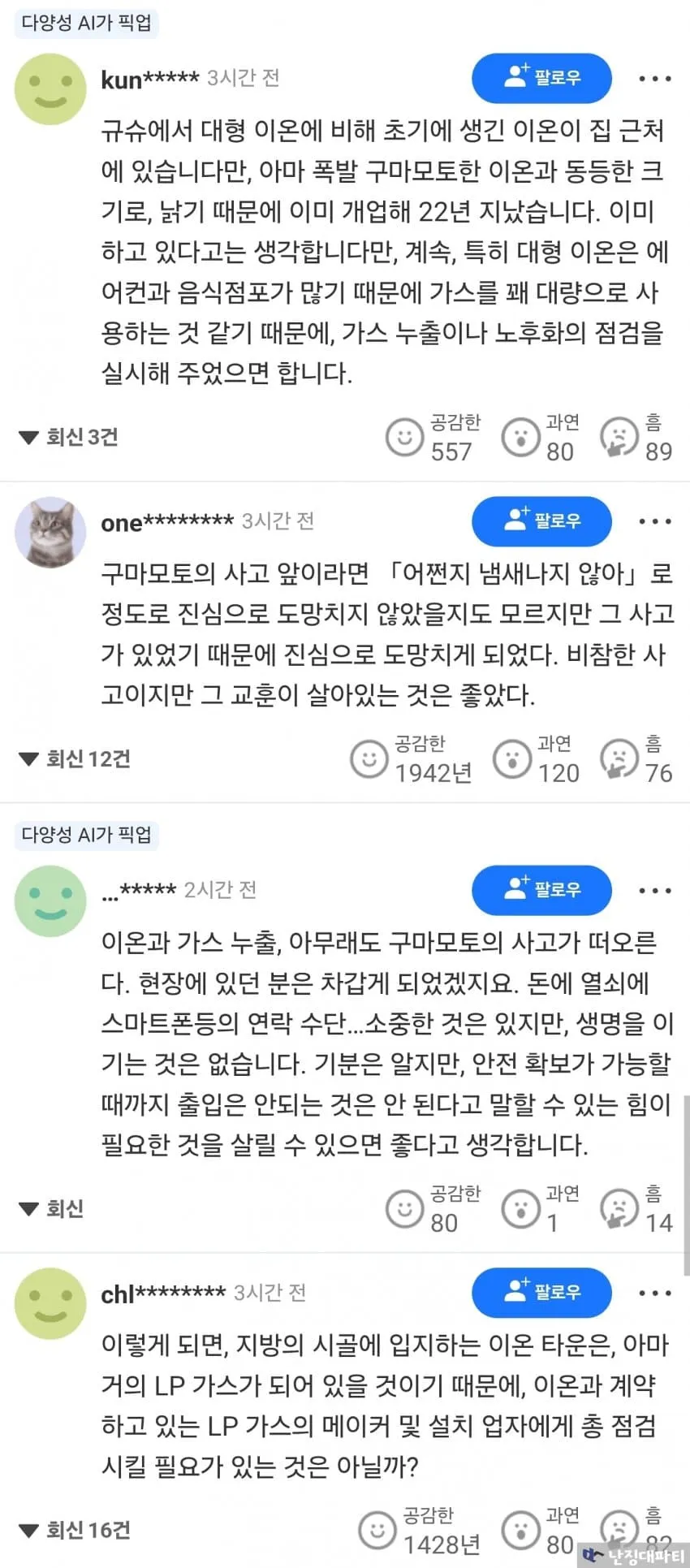Open overflow menu on chl******** comment
Image resolution: width=690 pixels, height=1568 pixels.
654,1293
